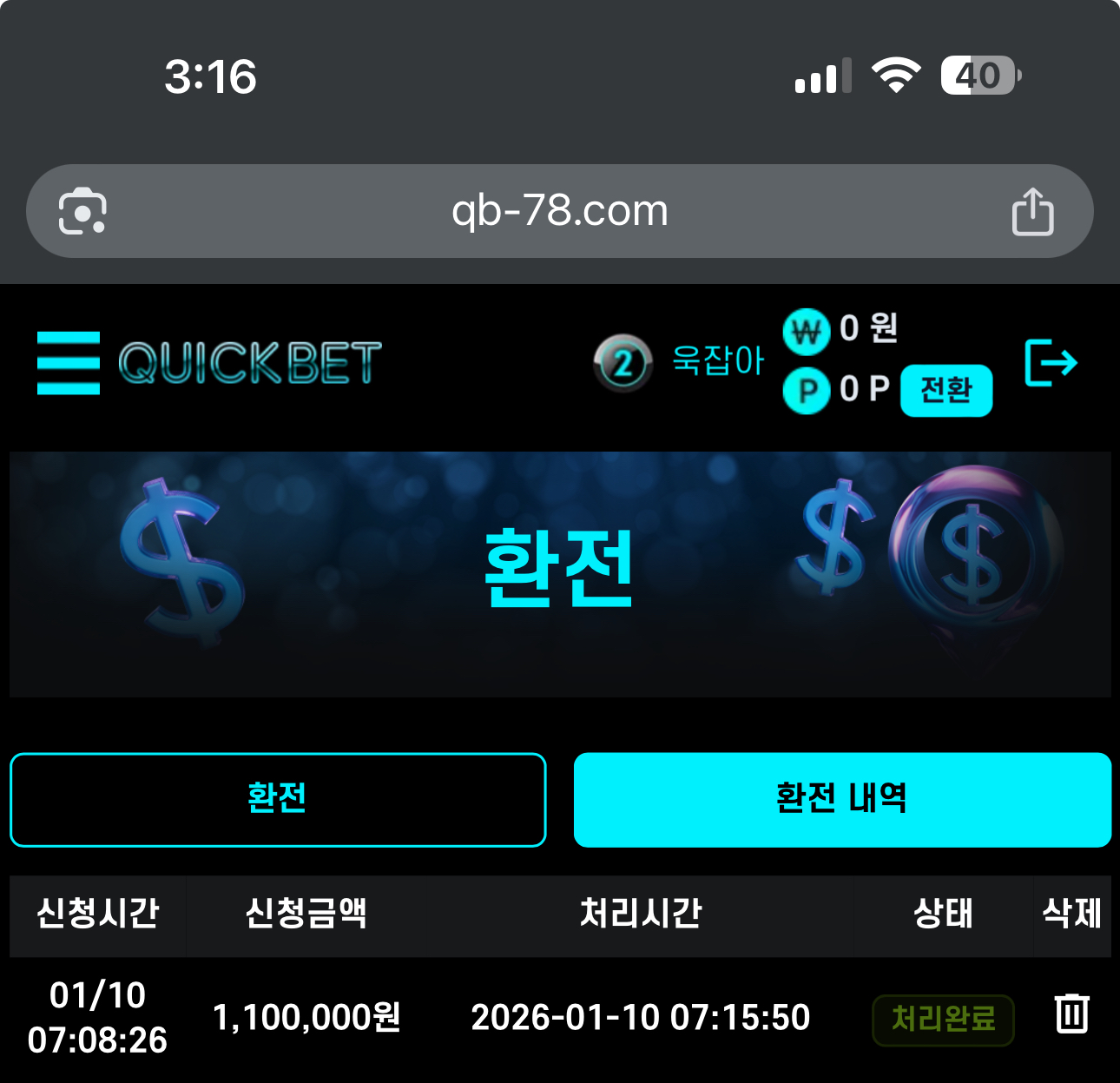Open the 욱잡아 user profile
This screenshot has height=1083, width=1120.
[x=717, y=360]
